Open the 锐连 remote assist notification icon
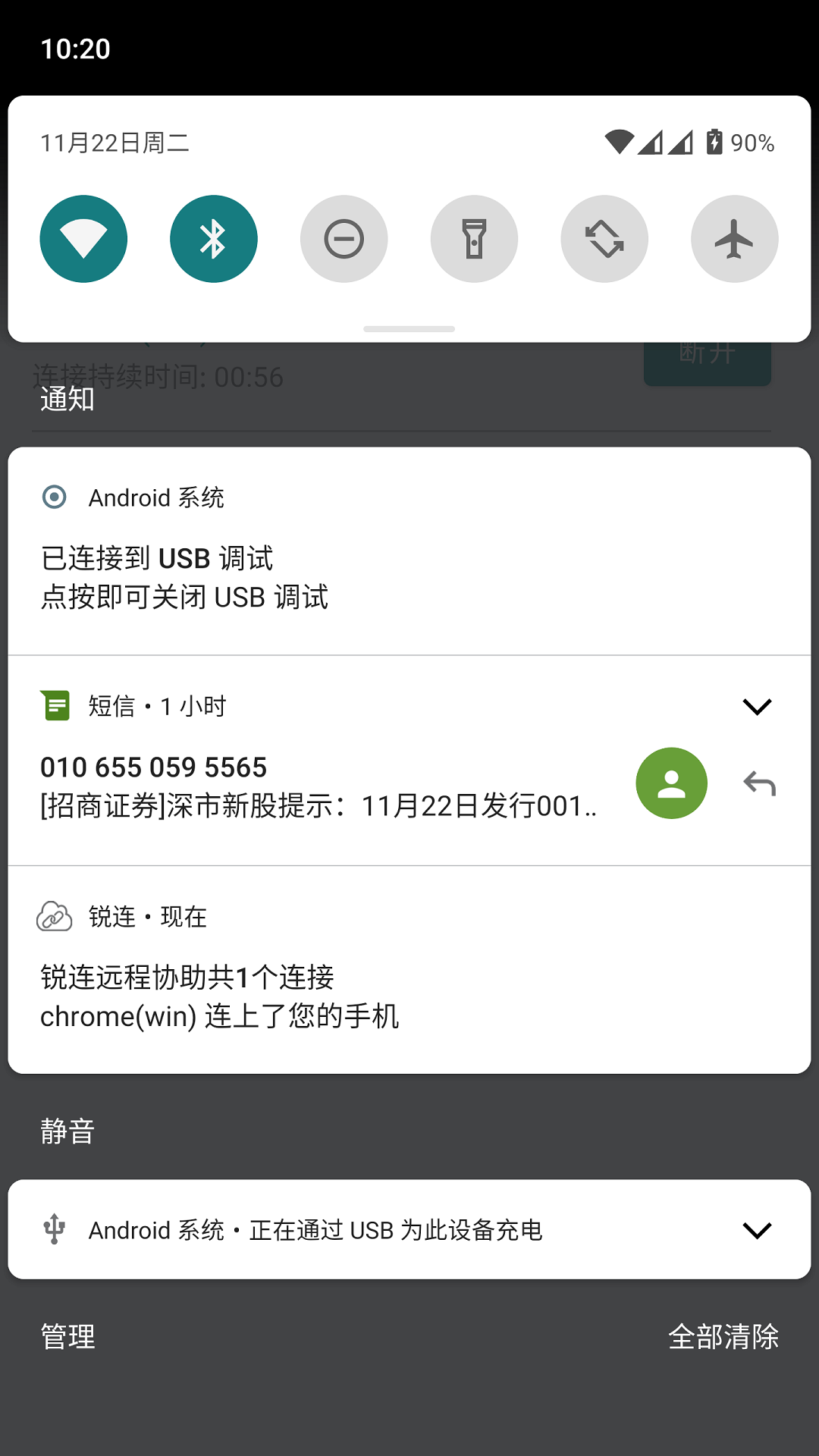Image resolution: width=819 pixels, height=1456 pixels. pos(54,916)
